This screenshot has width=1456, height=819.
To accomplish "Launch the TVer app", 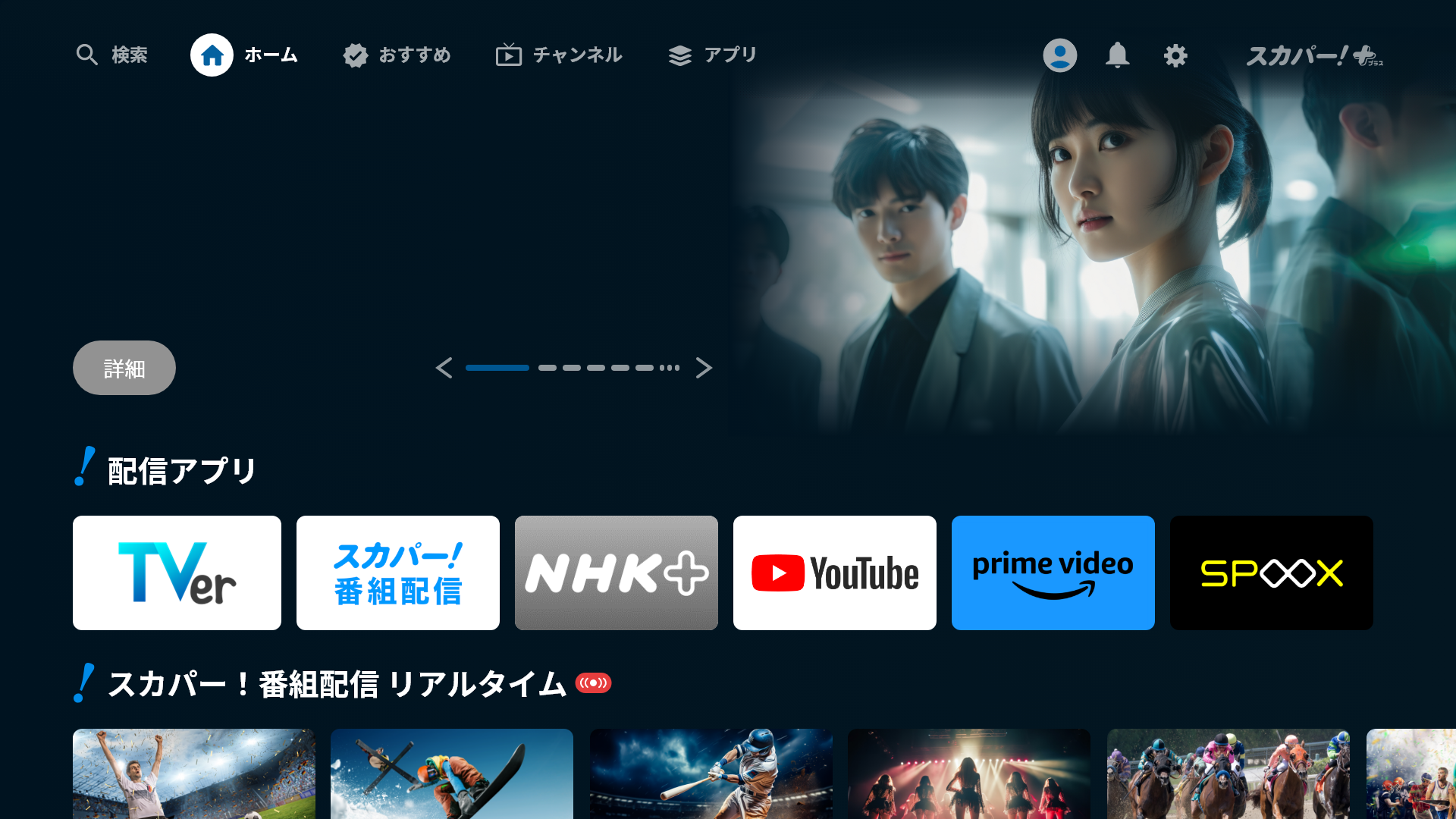I will pos(177,573).
